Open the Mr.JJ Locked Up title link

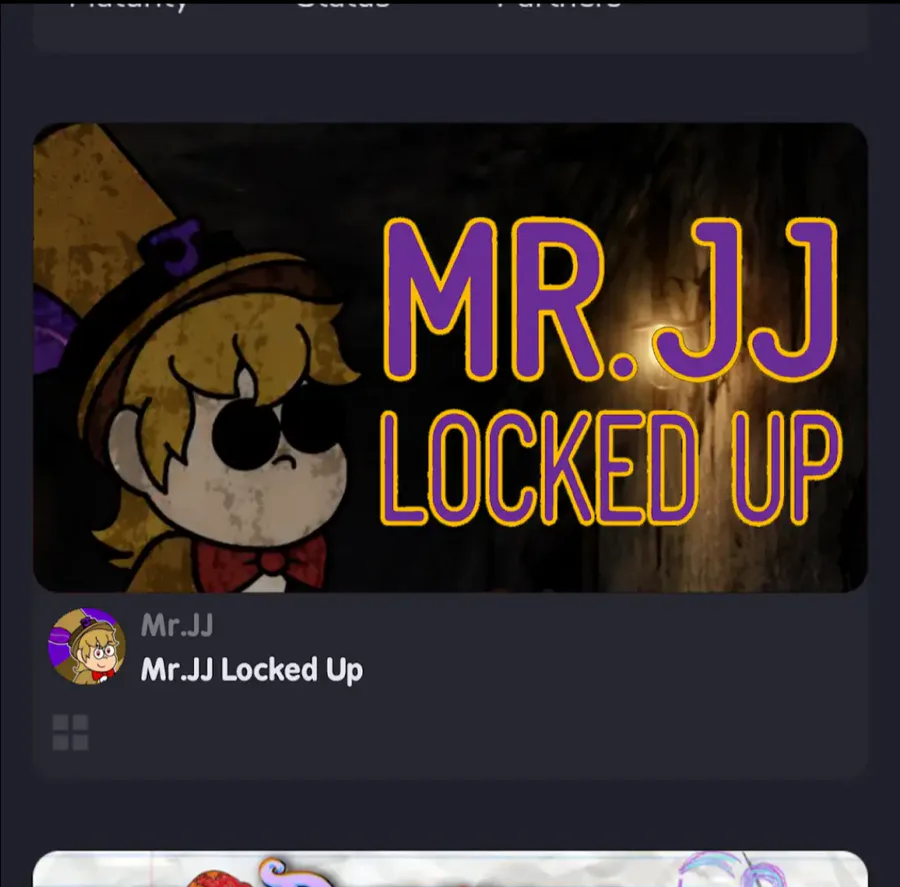pos(251,669)
